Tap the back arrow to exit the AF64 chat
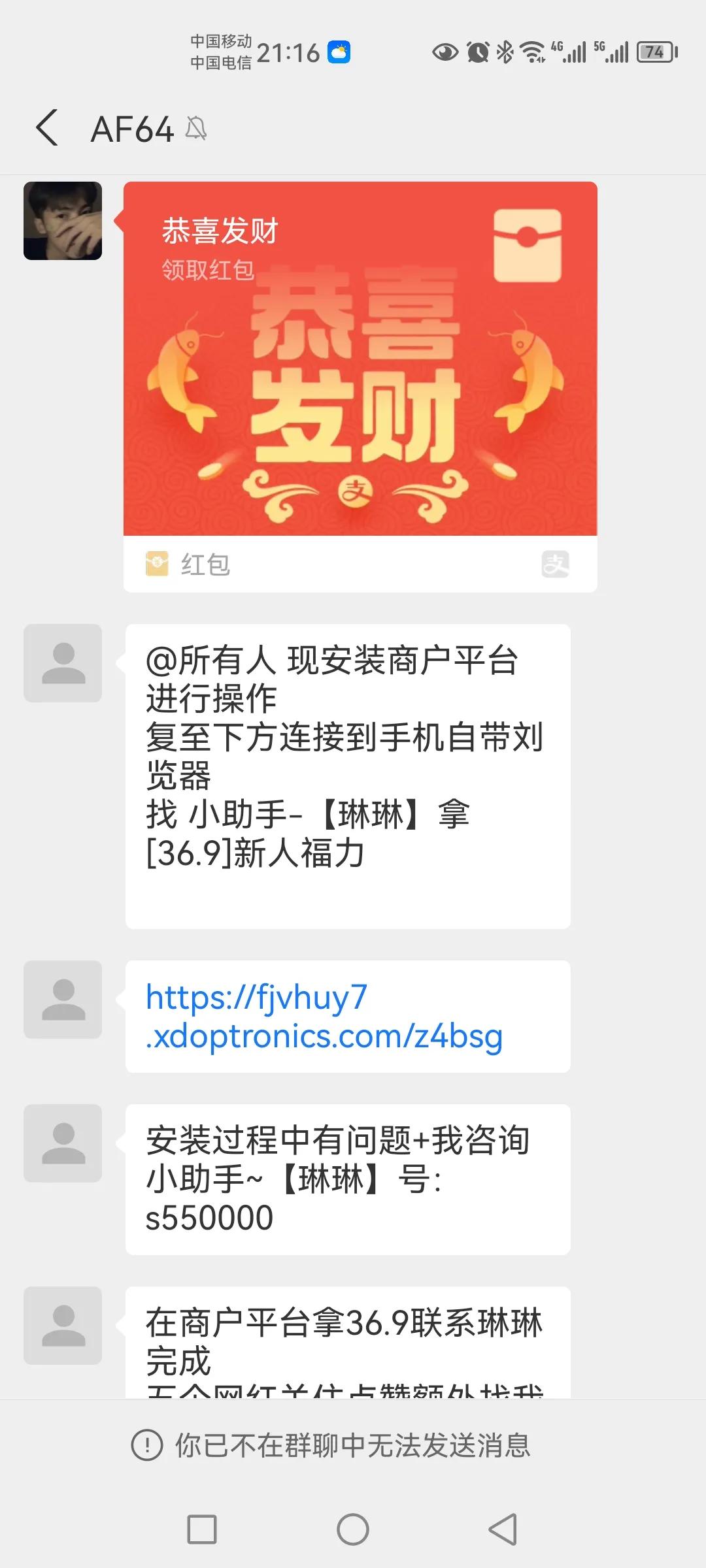 (x=46, y=128)
